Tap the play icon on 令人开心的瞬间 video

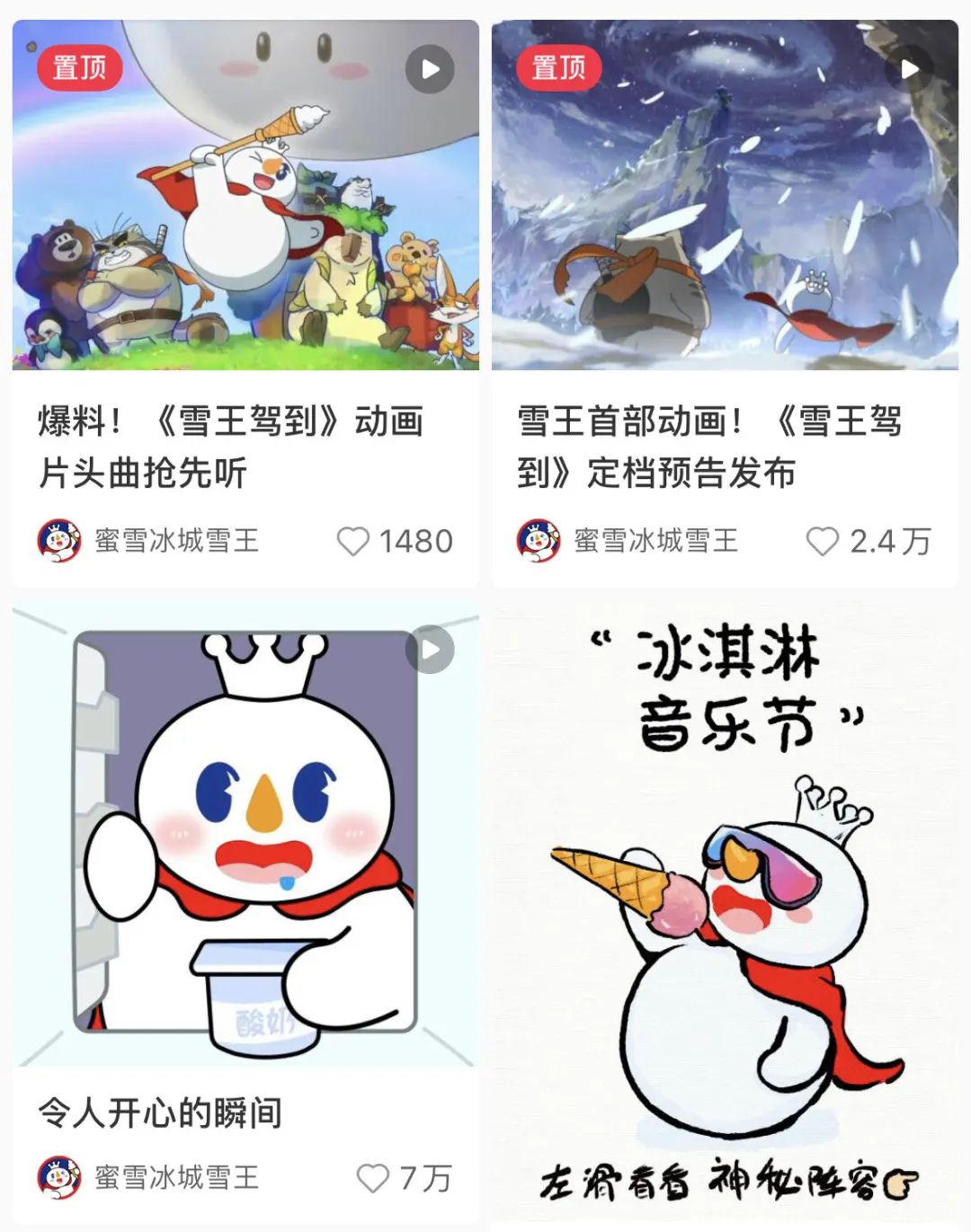tap(430, 650)
